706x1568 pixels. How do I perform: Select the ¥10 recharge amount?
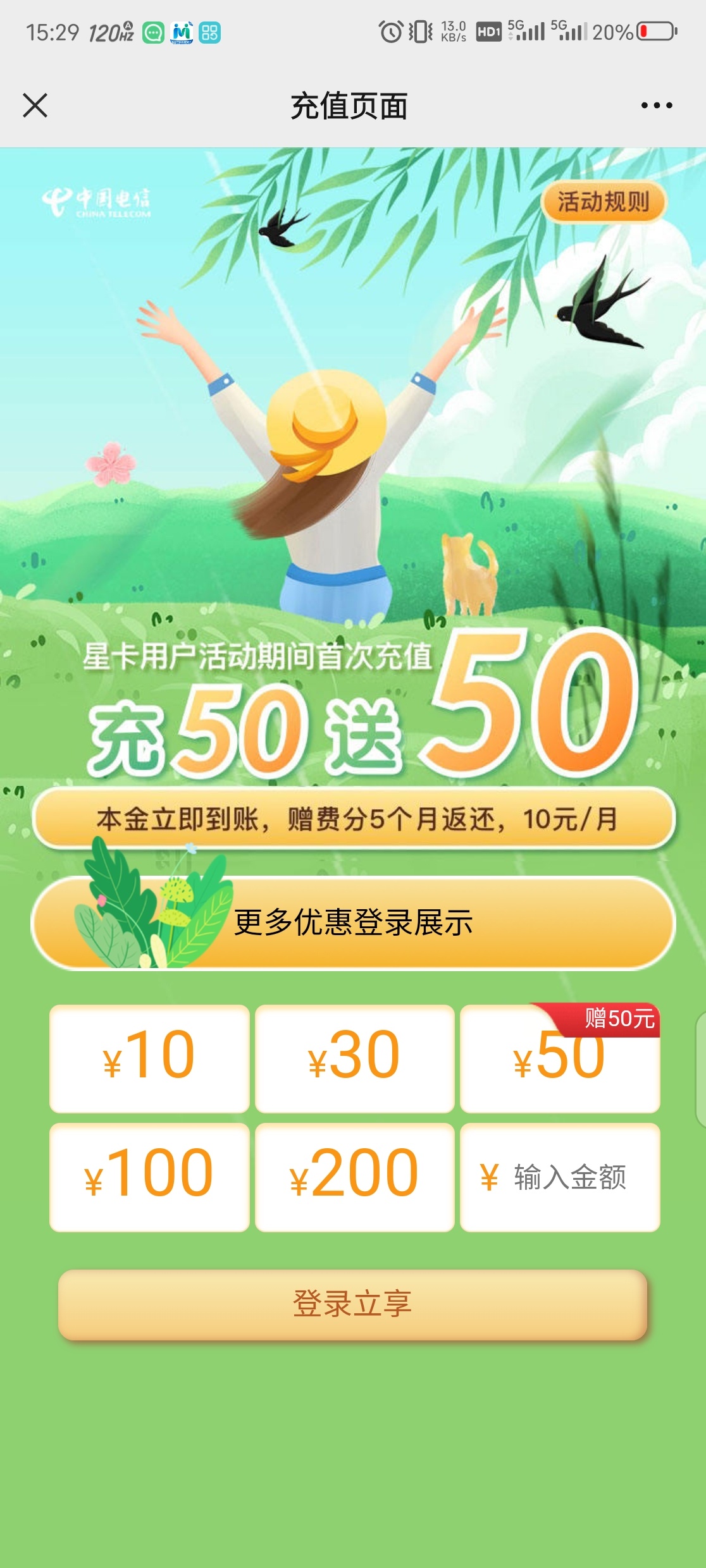[149, 1058]
